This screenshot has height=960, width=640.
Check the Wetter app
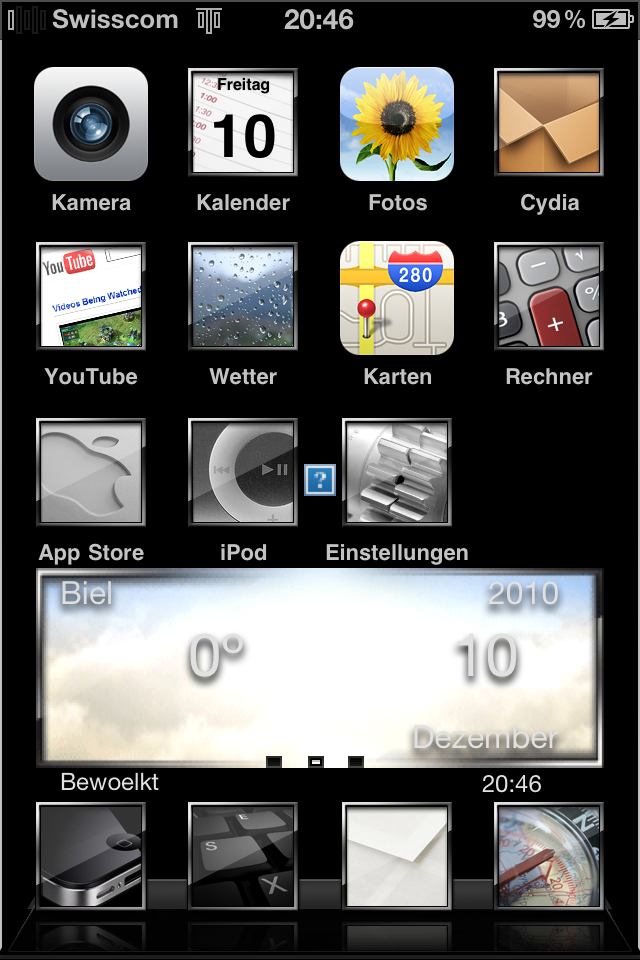point(243,297)
